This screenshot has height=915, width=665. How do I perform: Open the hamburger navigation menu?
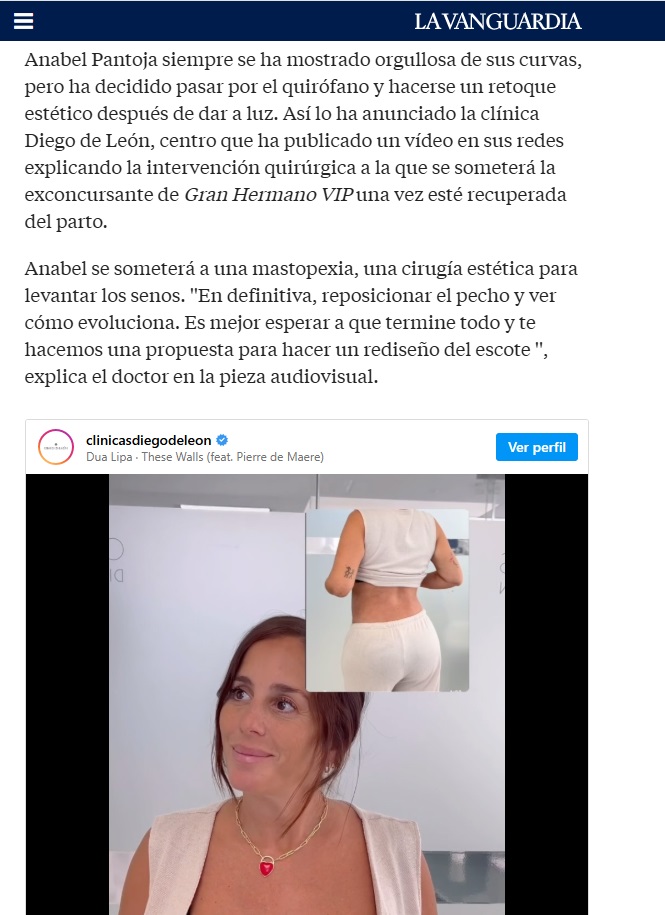click(x=24, y=21)
